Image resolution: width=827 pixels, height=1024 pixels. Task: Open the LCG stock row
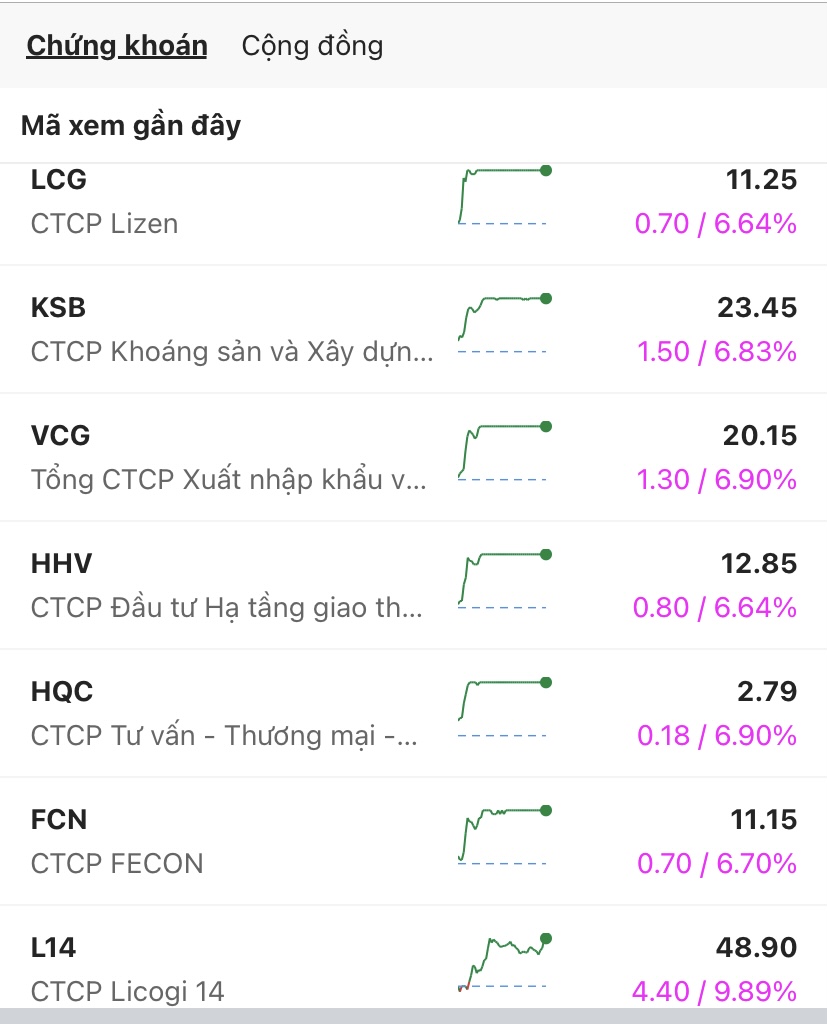(x=413, y=203)
